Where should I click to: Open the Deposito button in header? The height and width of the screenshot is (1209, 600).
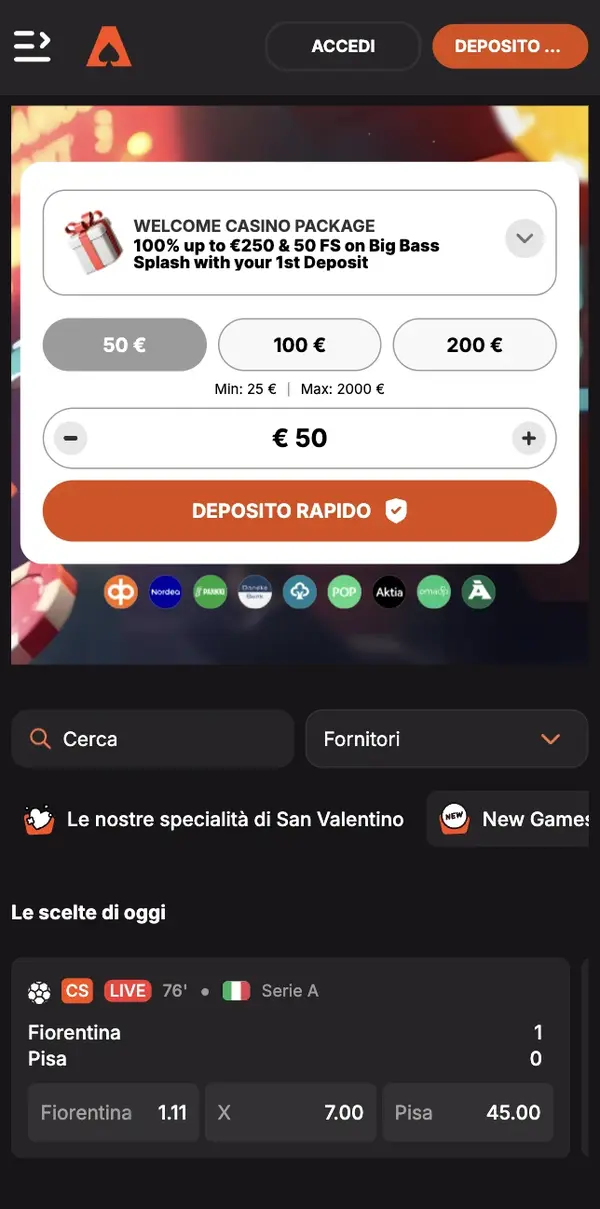[509, 46]
